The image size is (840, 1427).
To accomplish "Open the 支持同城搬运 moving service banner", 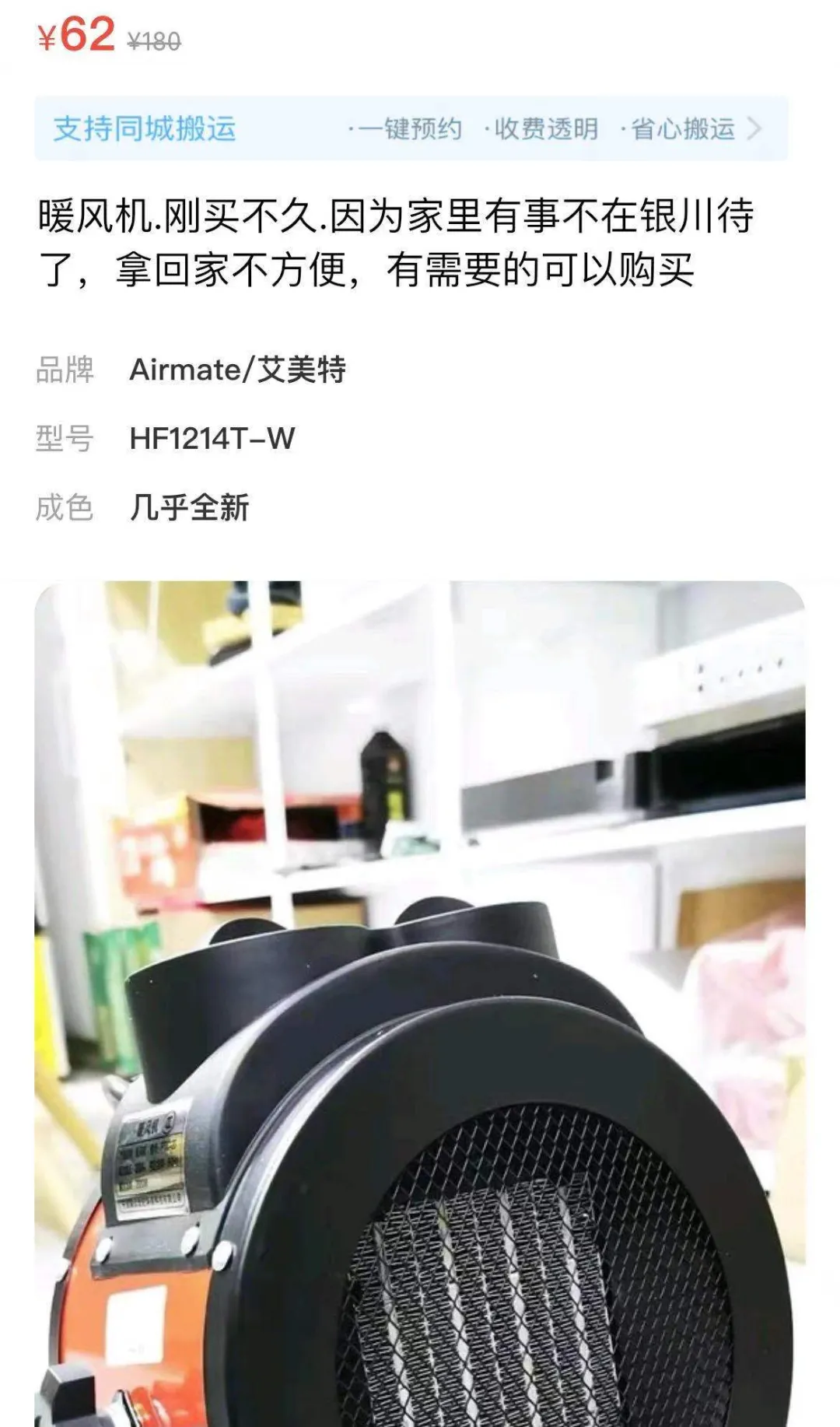I will (411, 128).
